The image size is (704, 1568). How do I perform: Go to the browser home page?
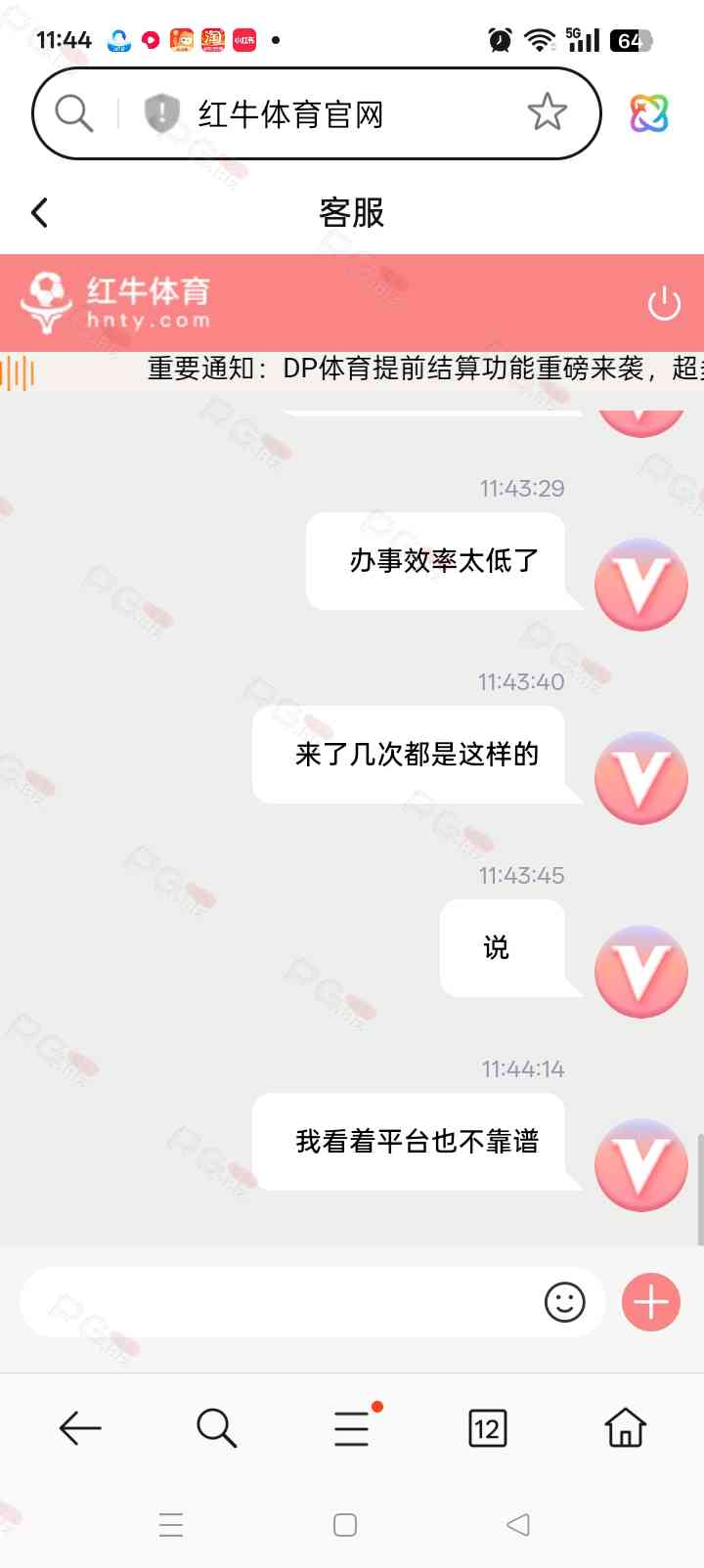(626, 1428)
